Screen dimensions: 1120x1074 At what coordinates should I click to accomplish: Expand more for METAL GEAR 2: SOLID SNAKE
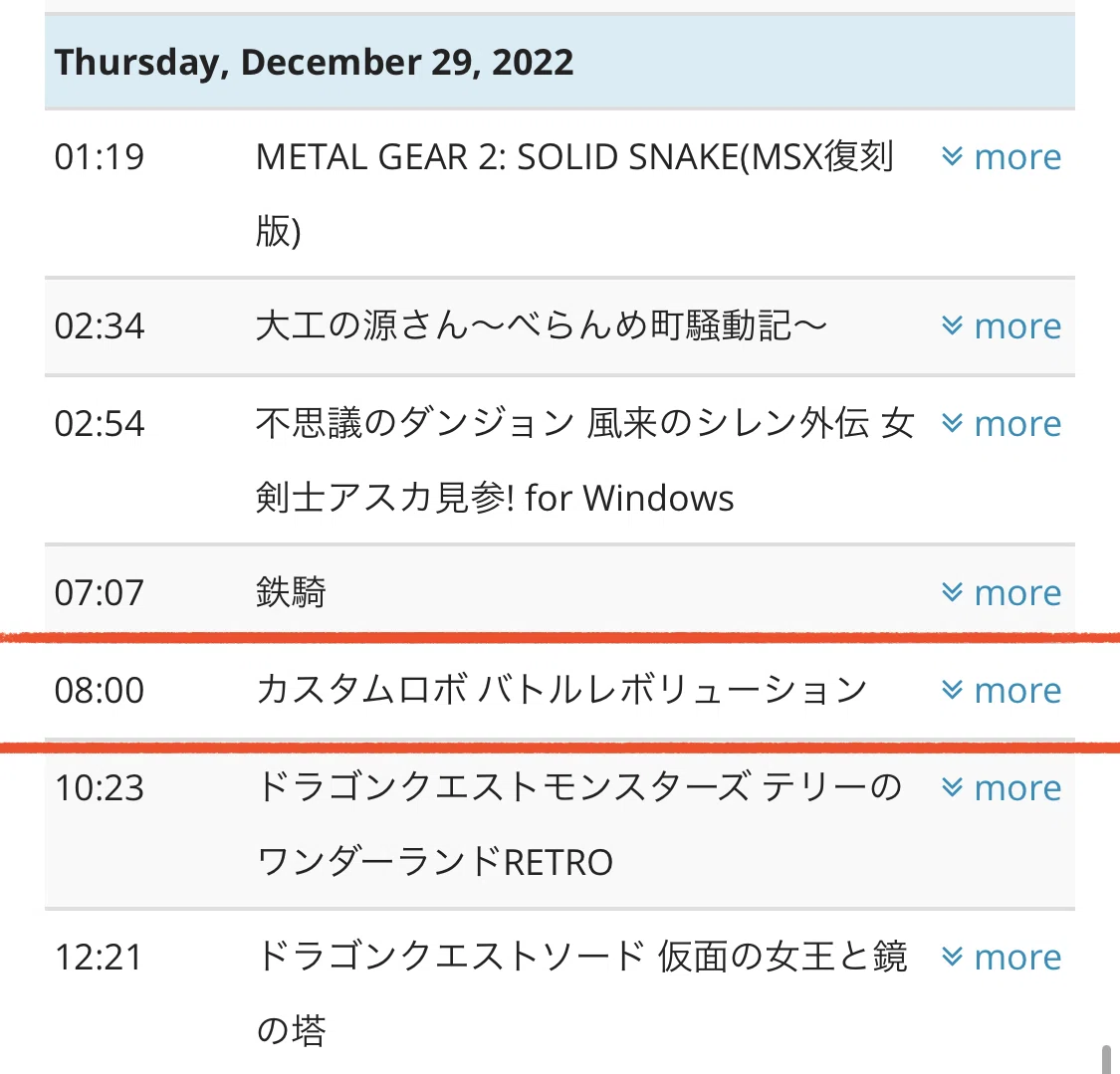pos(1002,157)
